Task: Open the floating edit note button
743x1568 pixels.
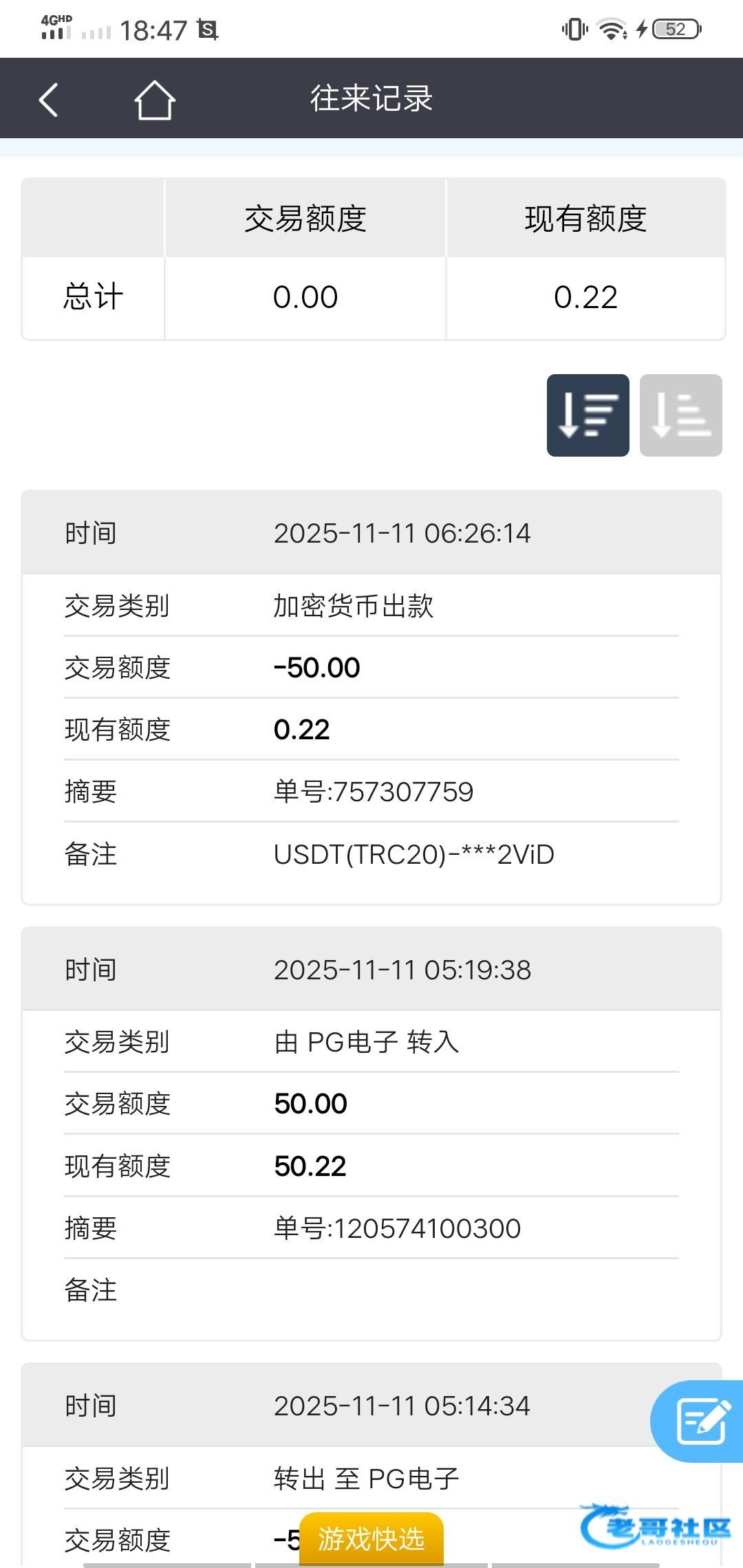Action: (x=700, y=1421)
